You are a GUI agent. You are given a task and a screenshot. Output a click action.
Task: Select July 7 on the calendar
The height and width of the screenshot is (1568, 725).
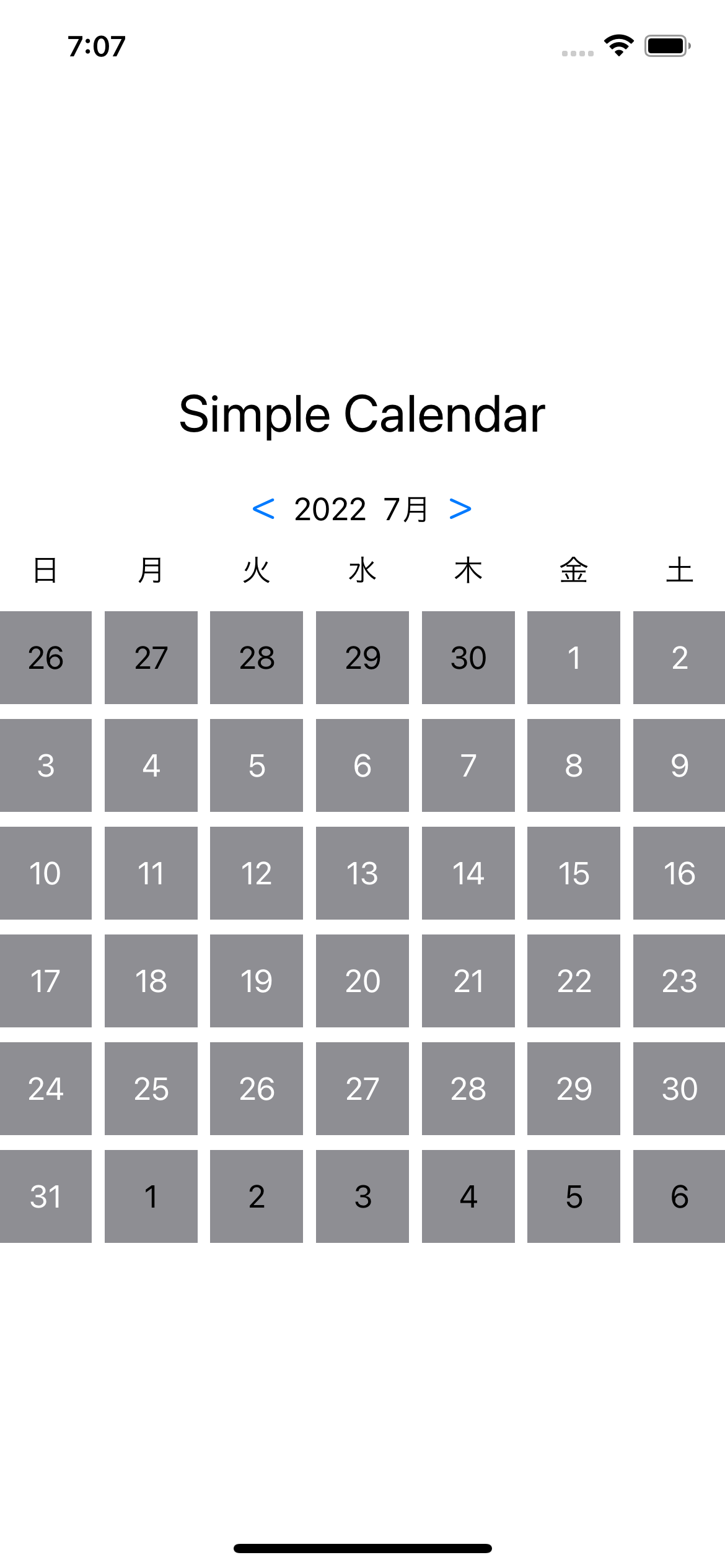click(x=468, y=765)
